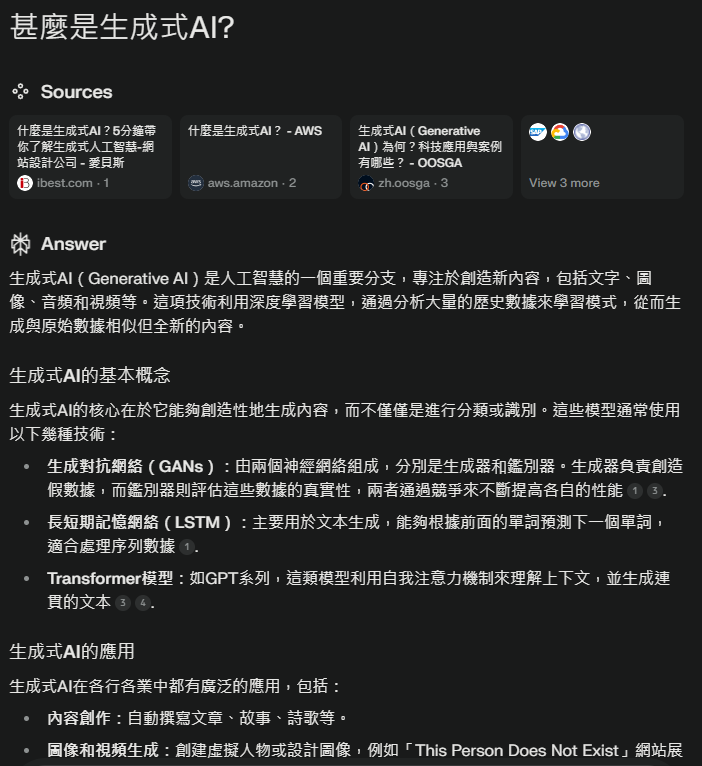
Task: Open the ibest.com source card
Action: pyautogui.click(x=90, y=156)
